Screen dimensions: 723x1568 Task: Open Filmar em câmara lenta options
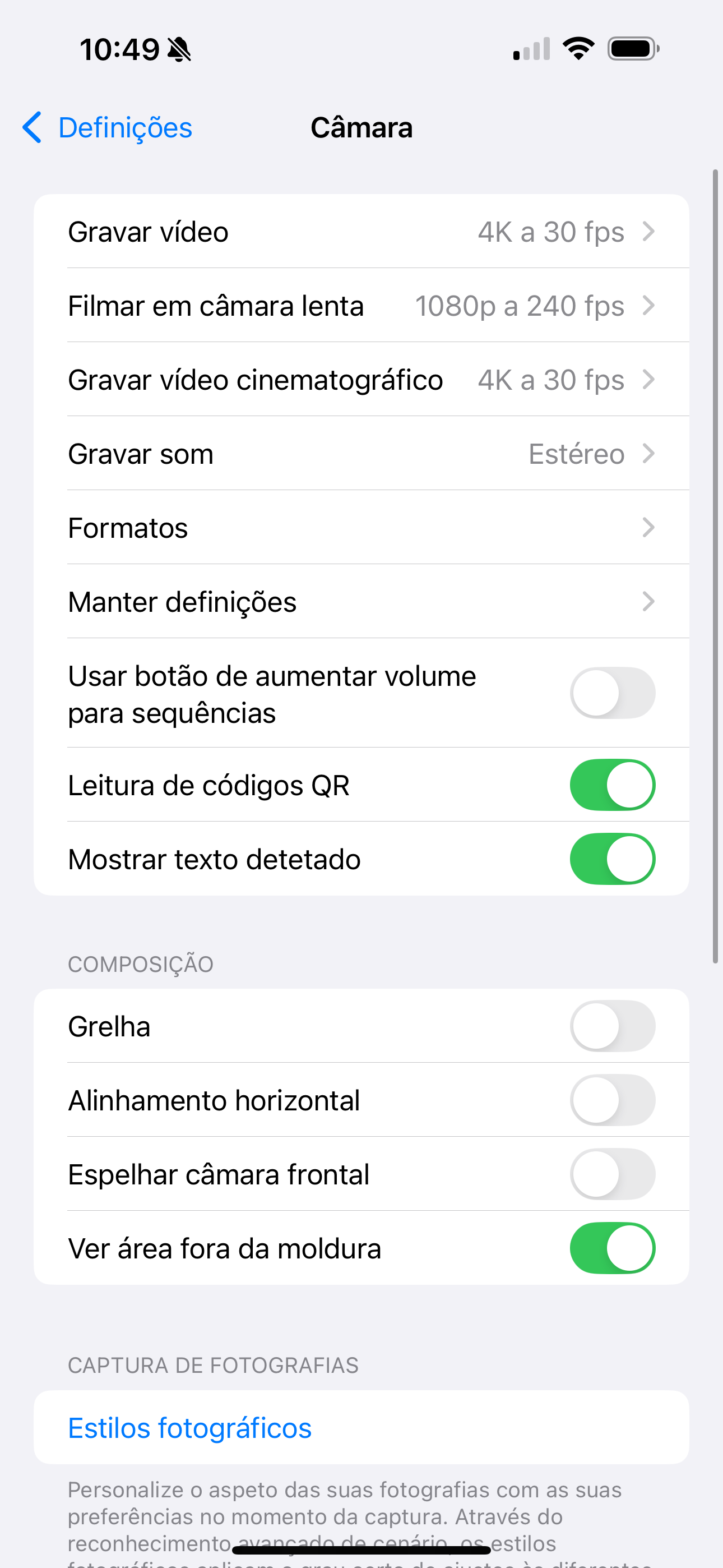tap(361, 306)
